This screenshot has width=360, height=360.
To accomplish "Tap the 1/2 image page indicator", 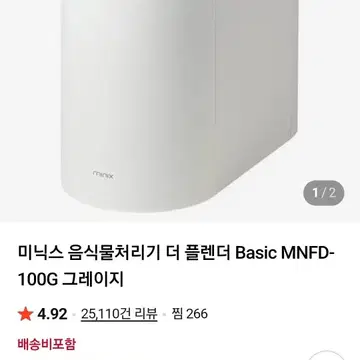I will point(324,193).
